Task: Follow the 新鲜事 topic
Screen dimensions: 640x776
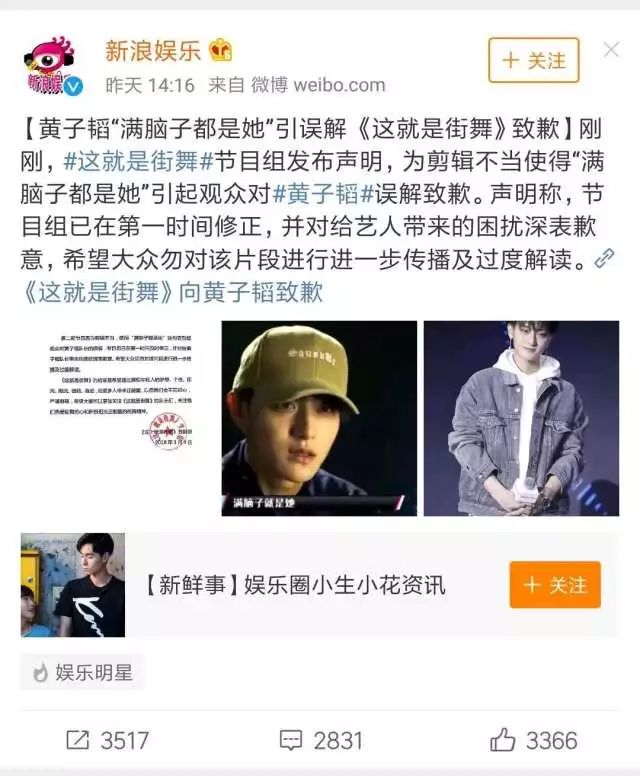Action: [x=555, y=585]
